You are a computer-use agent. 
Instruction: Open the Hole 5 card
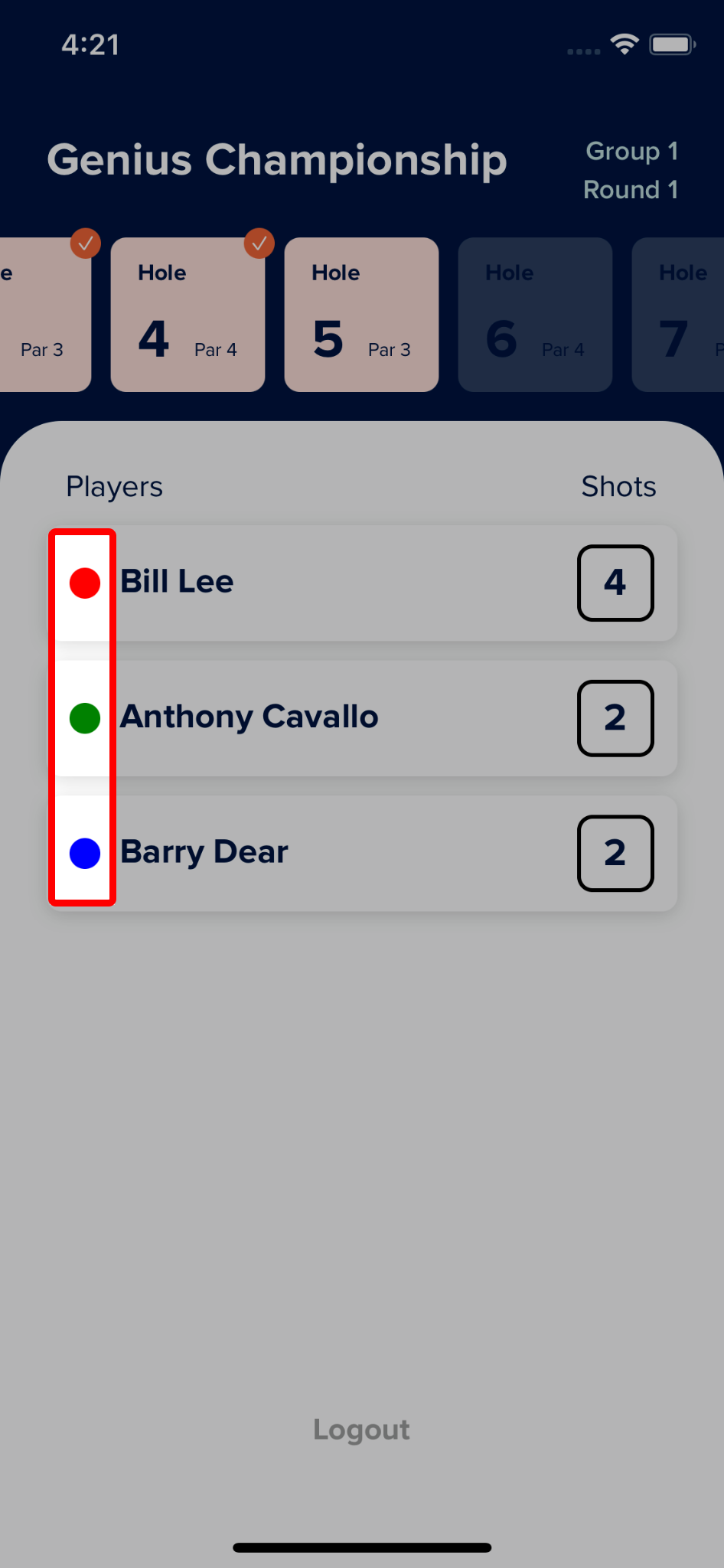361,315
